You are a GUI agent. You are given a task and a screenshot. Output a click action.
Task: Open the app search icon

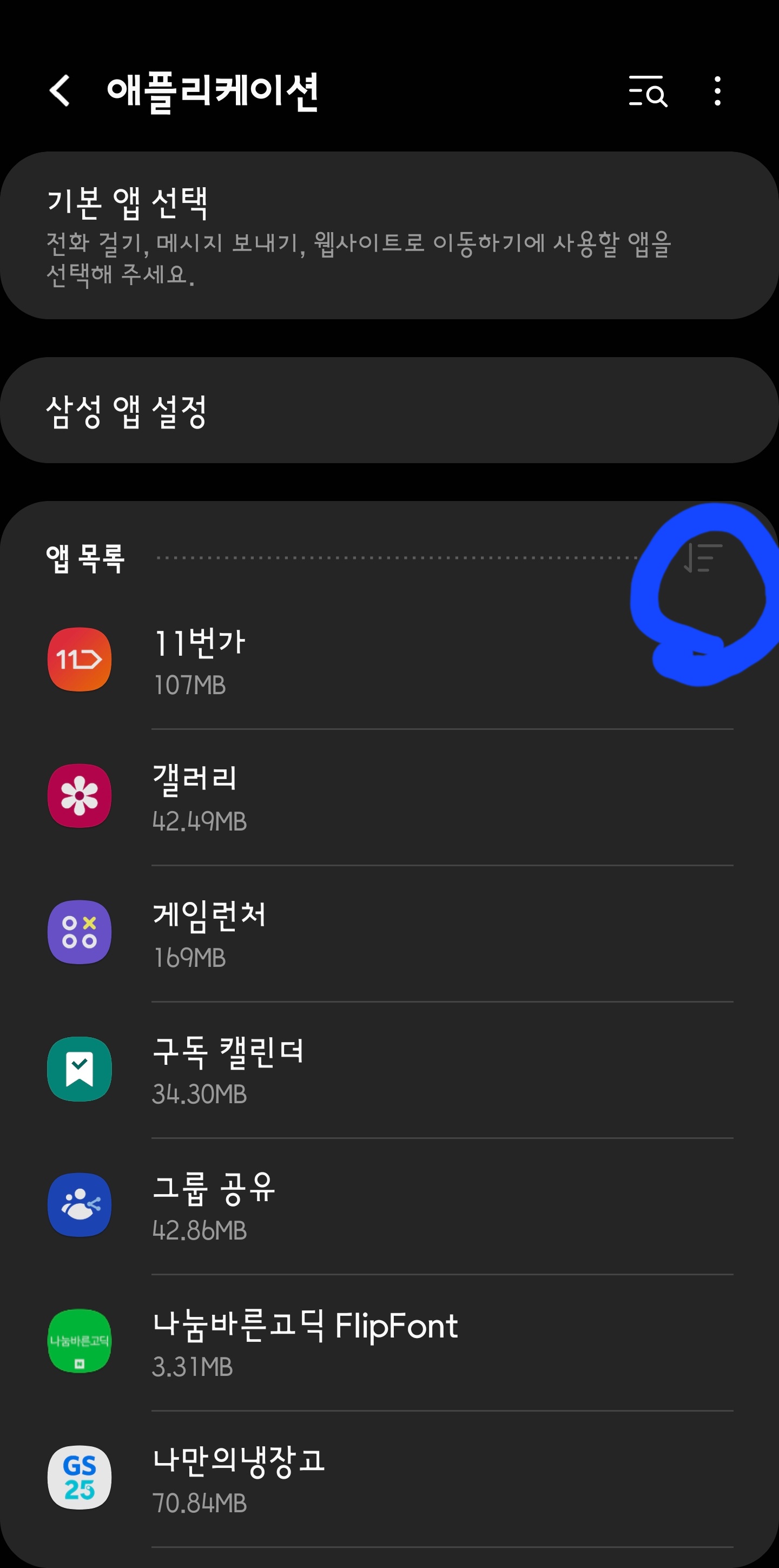648,91
